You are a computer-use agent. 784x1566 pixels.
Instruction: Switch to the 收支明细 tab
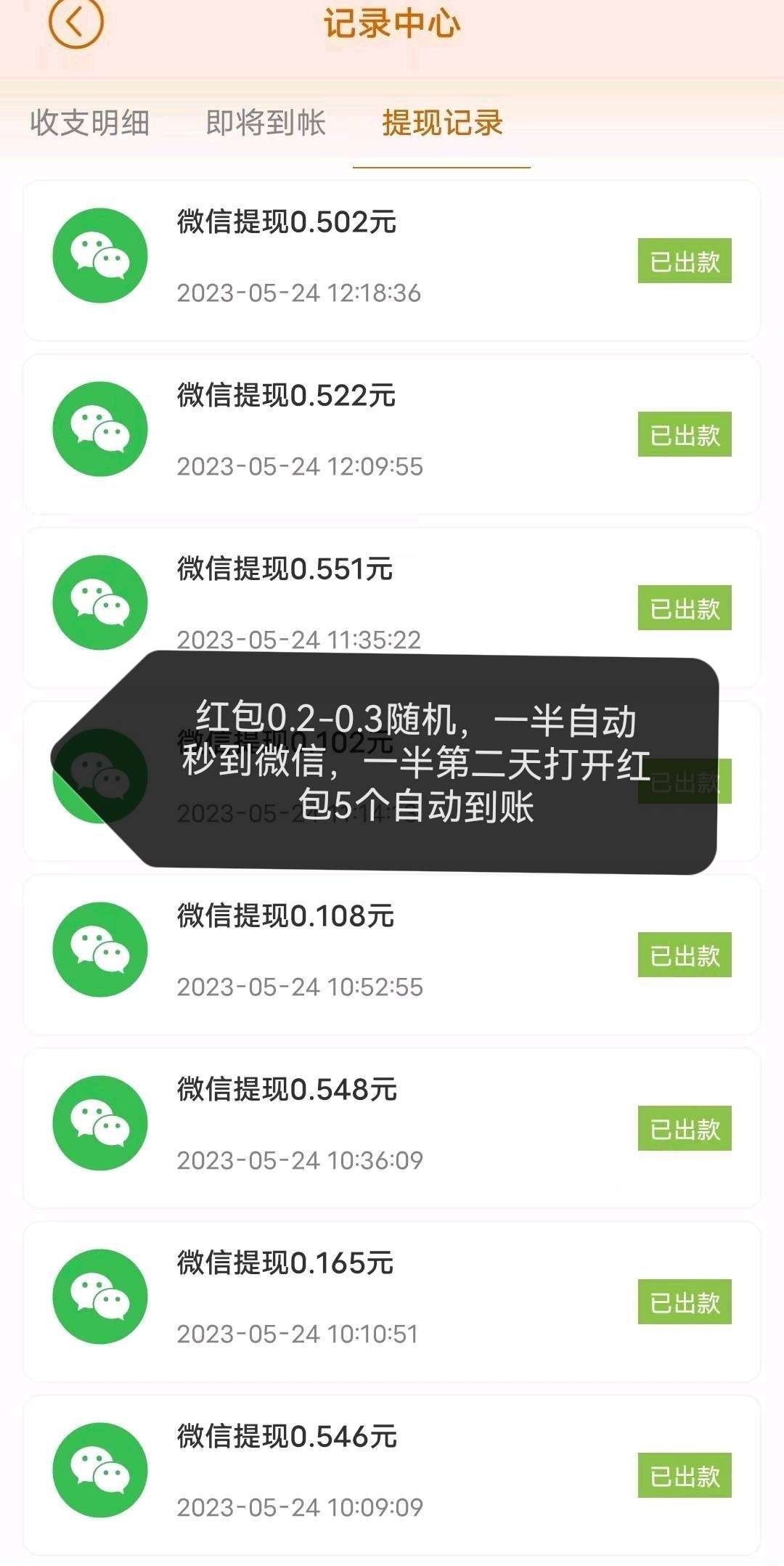click(x=90, y=123)
